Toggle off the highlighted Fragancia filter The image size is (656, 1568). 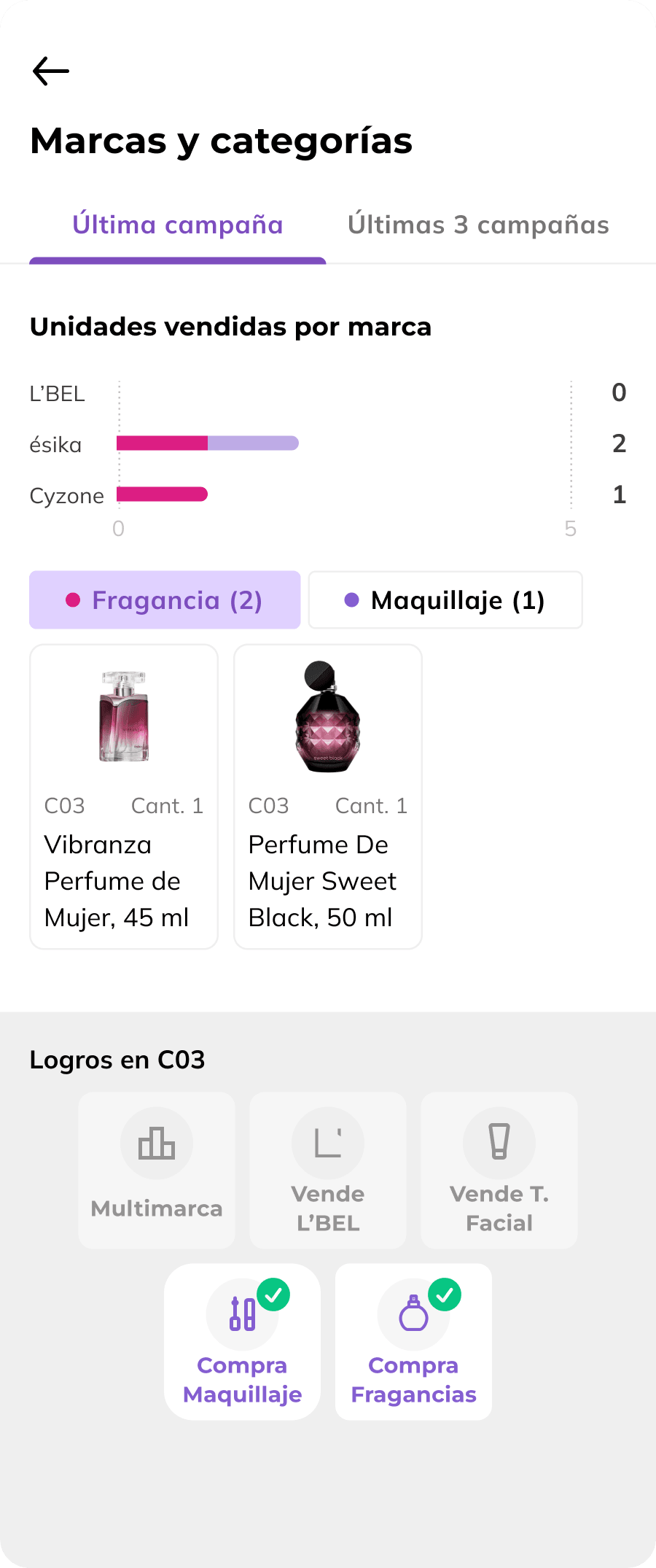pos(165,599)
